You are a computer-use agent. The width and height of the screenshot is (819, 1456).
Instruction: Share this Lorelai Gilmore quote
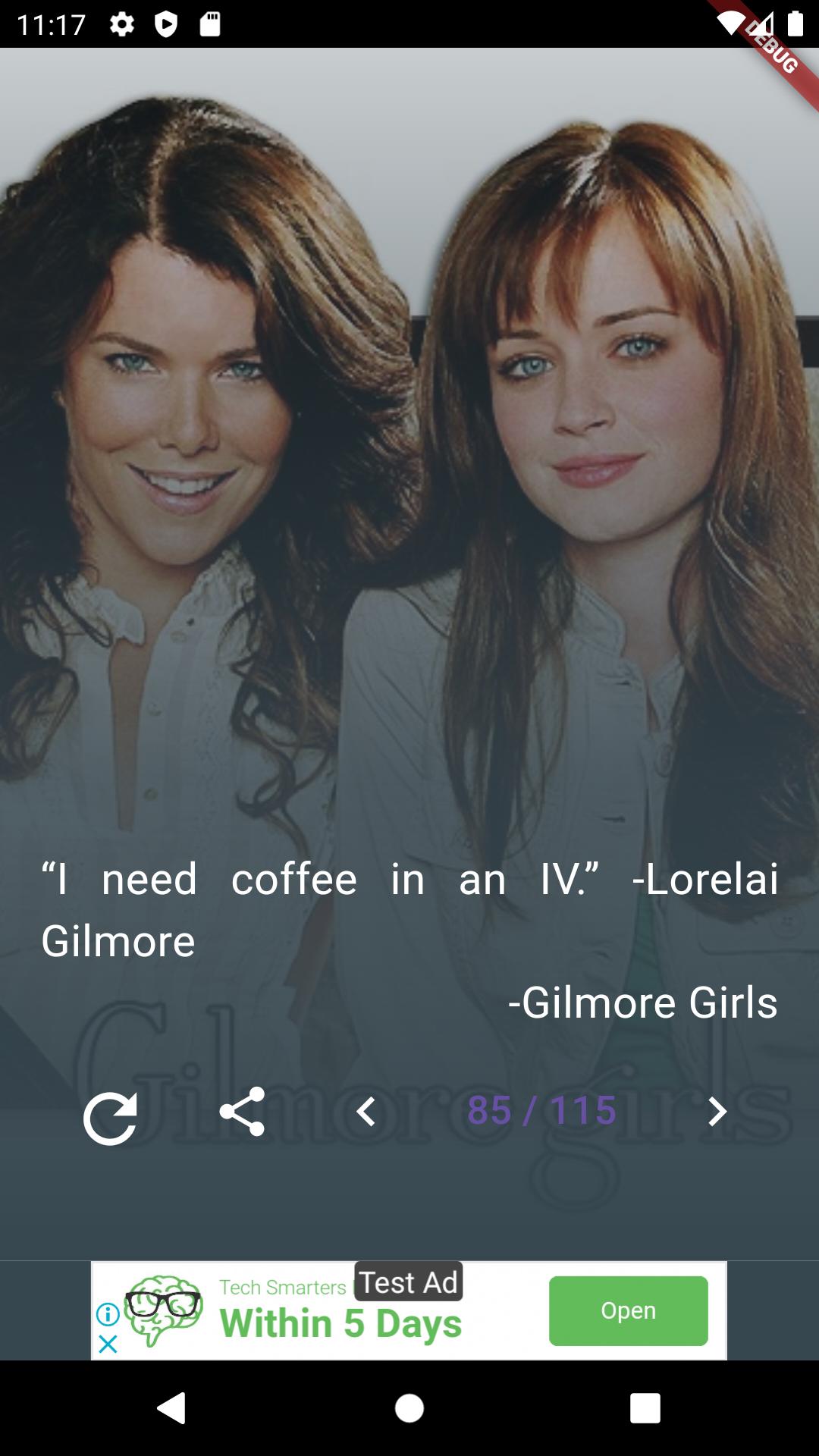click(x=242, y=1112)
